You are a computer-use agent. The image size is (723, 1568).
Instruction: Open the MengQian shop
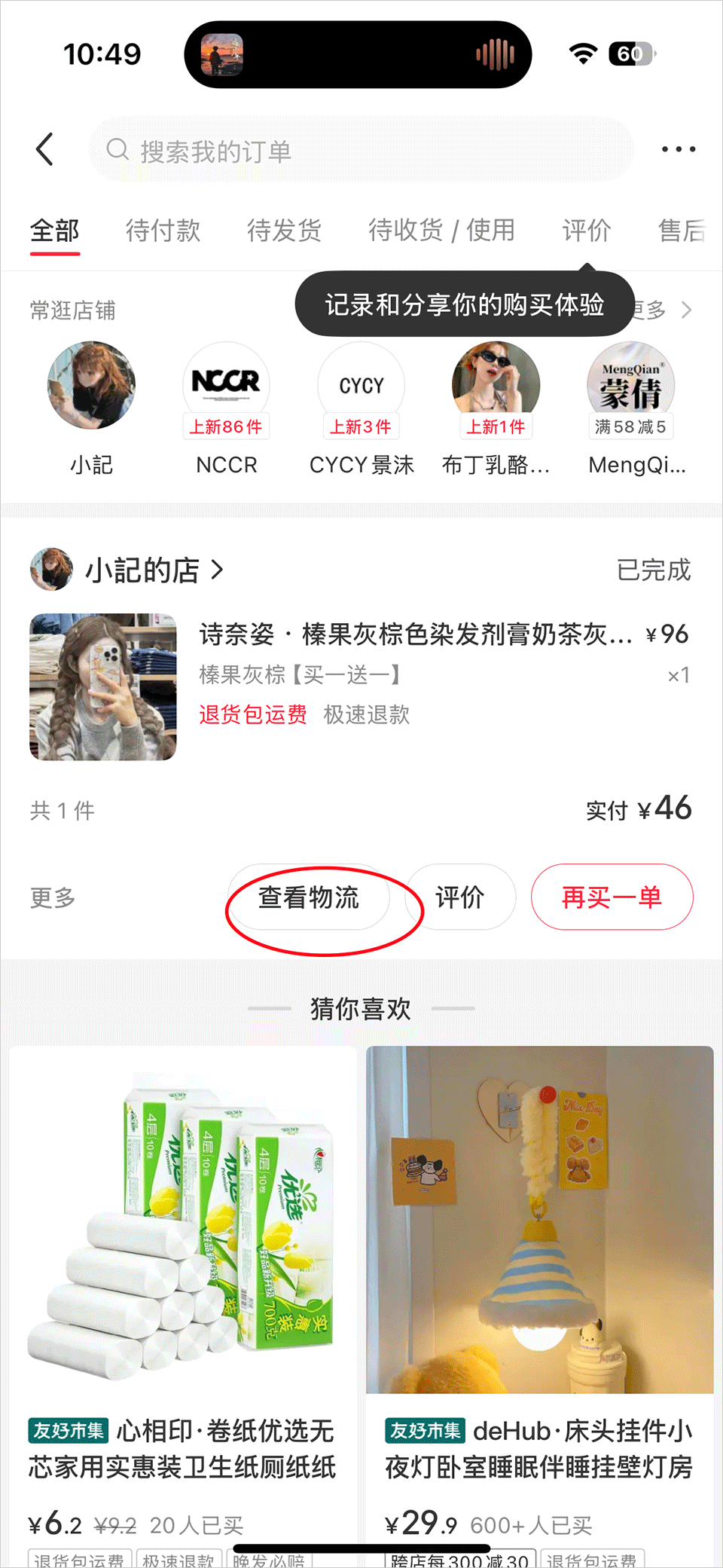tap(631, 386)
